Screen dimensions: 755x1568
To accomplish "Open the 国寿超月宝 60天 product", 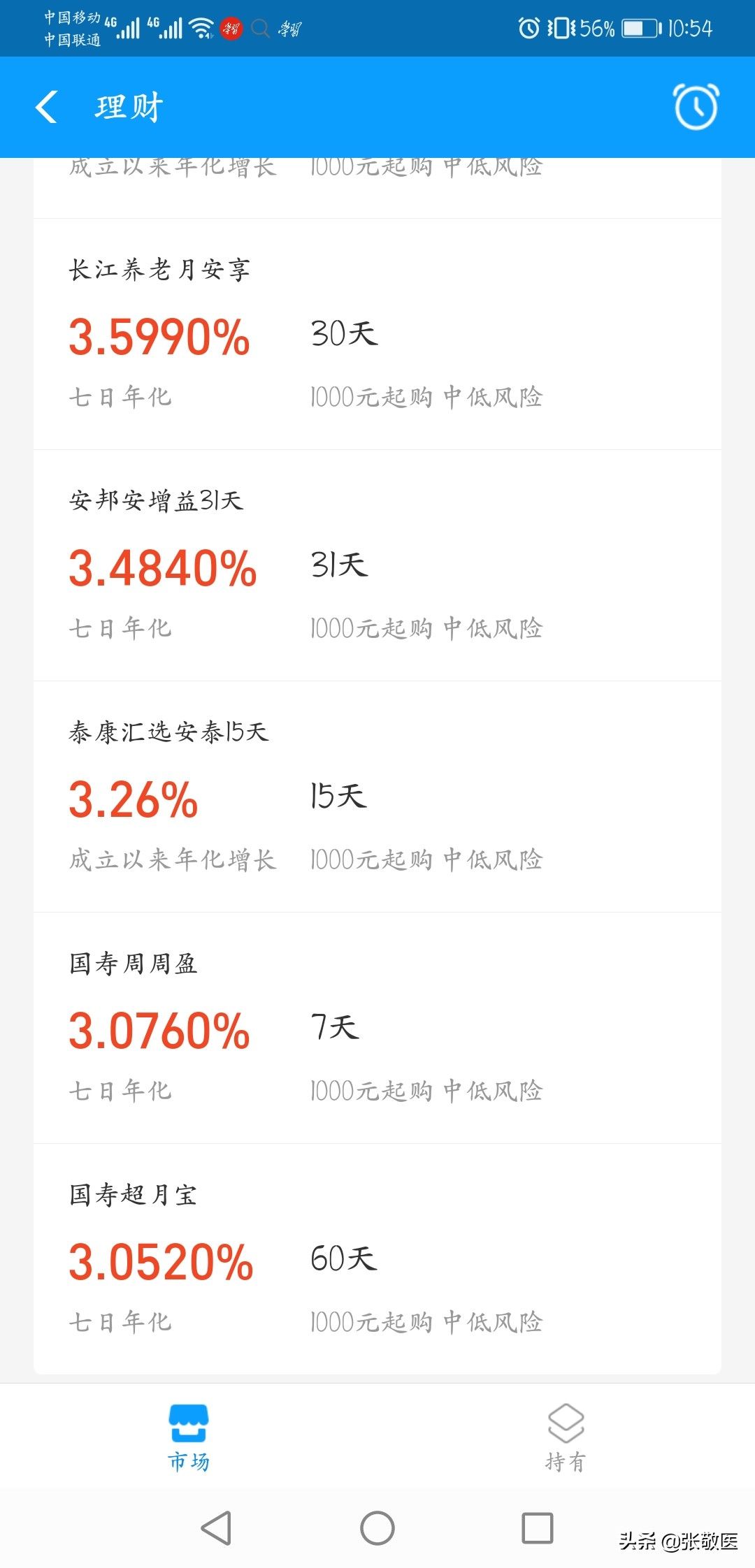I will 377,1259.
